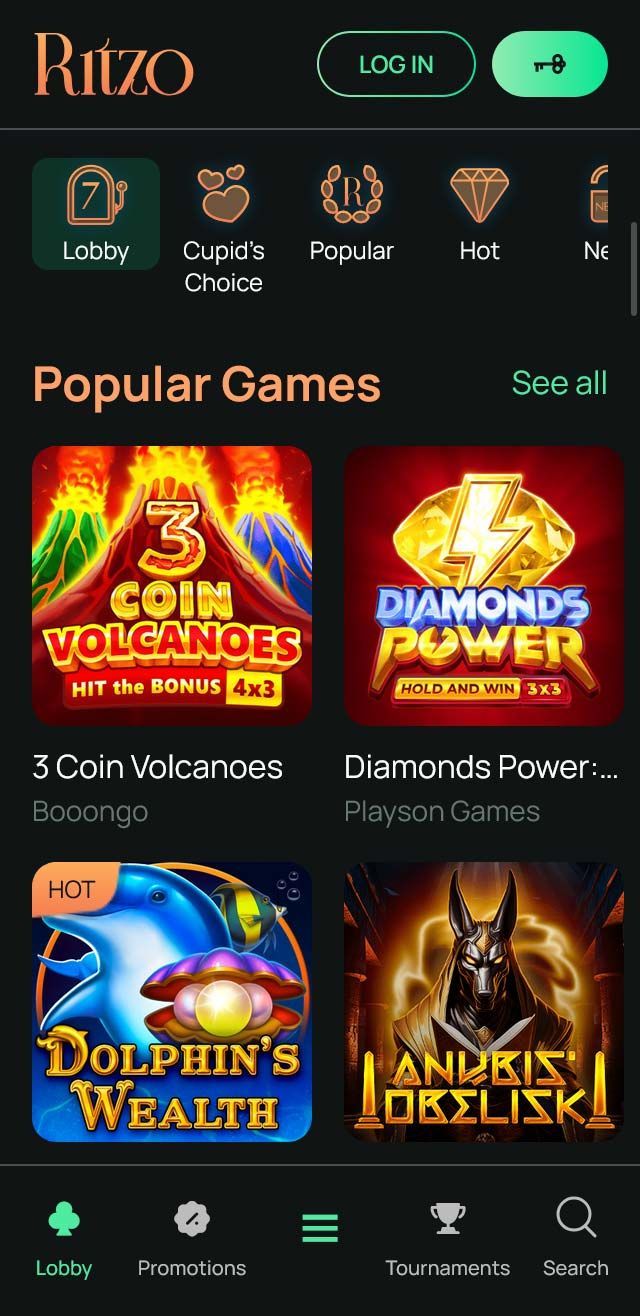Open sign-up with the key button
Image resolution: width=640 pixels, height=1316 pixels.
coord(550,64)
